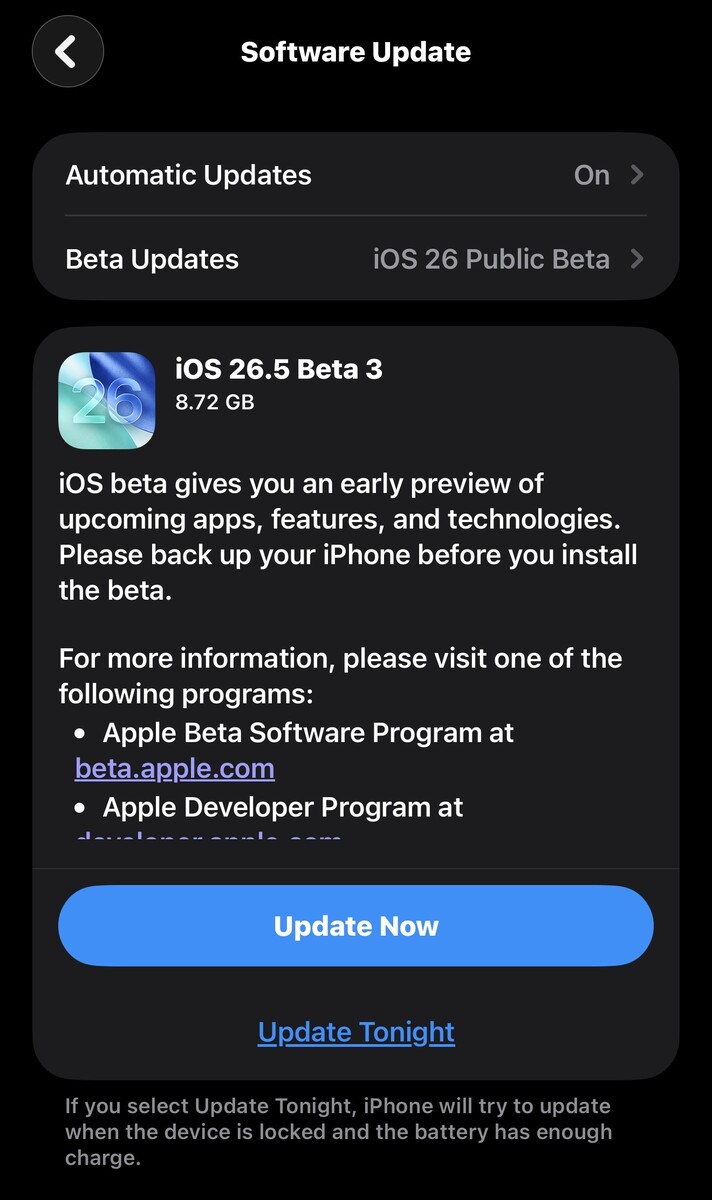
Task: Visit the beta.apple.com link
Action: tap(175, 768)
